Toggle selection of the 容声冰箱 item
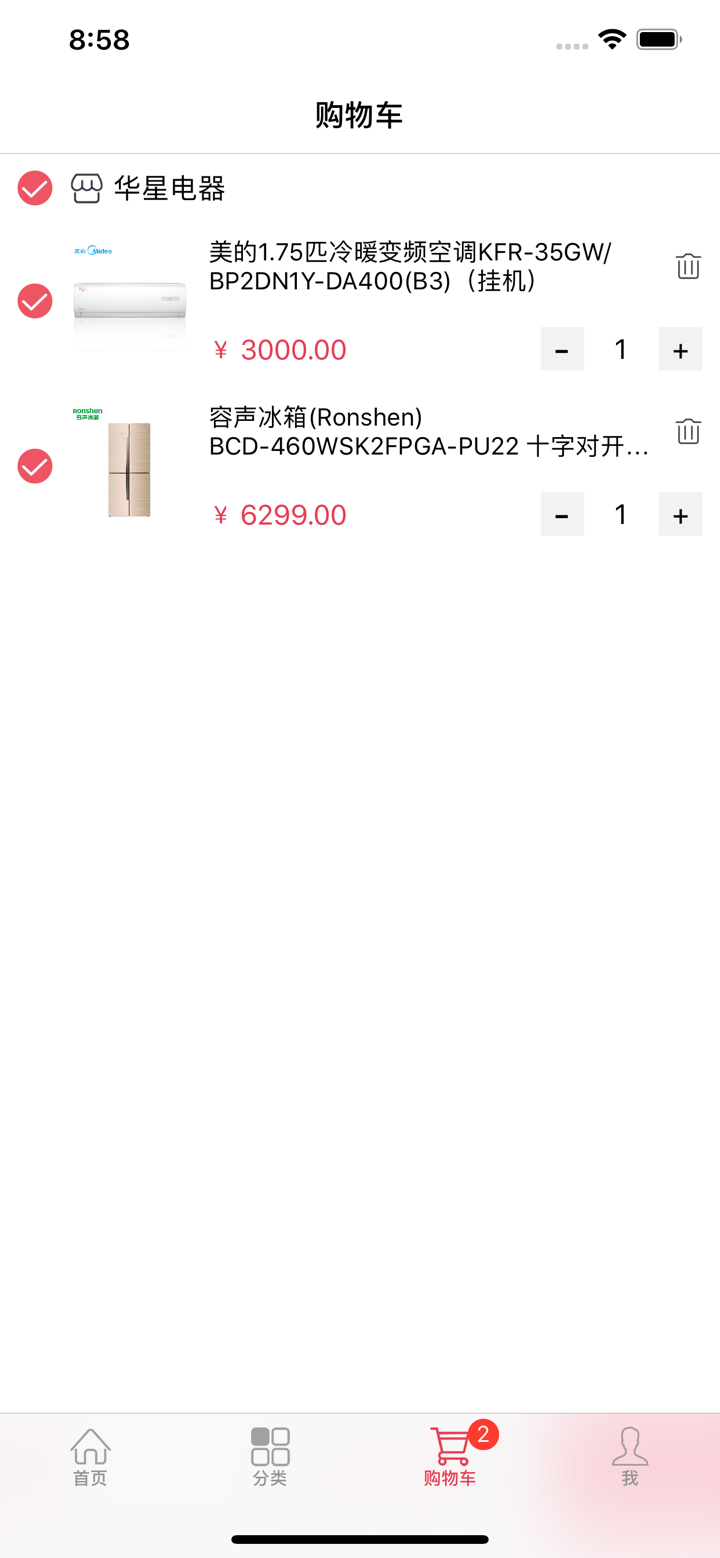The height and width of the screenshot is (1558, 720). [34, 466]
